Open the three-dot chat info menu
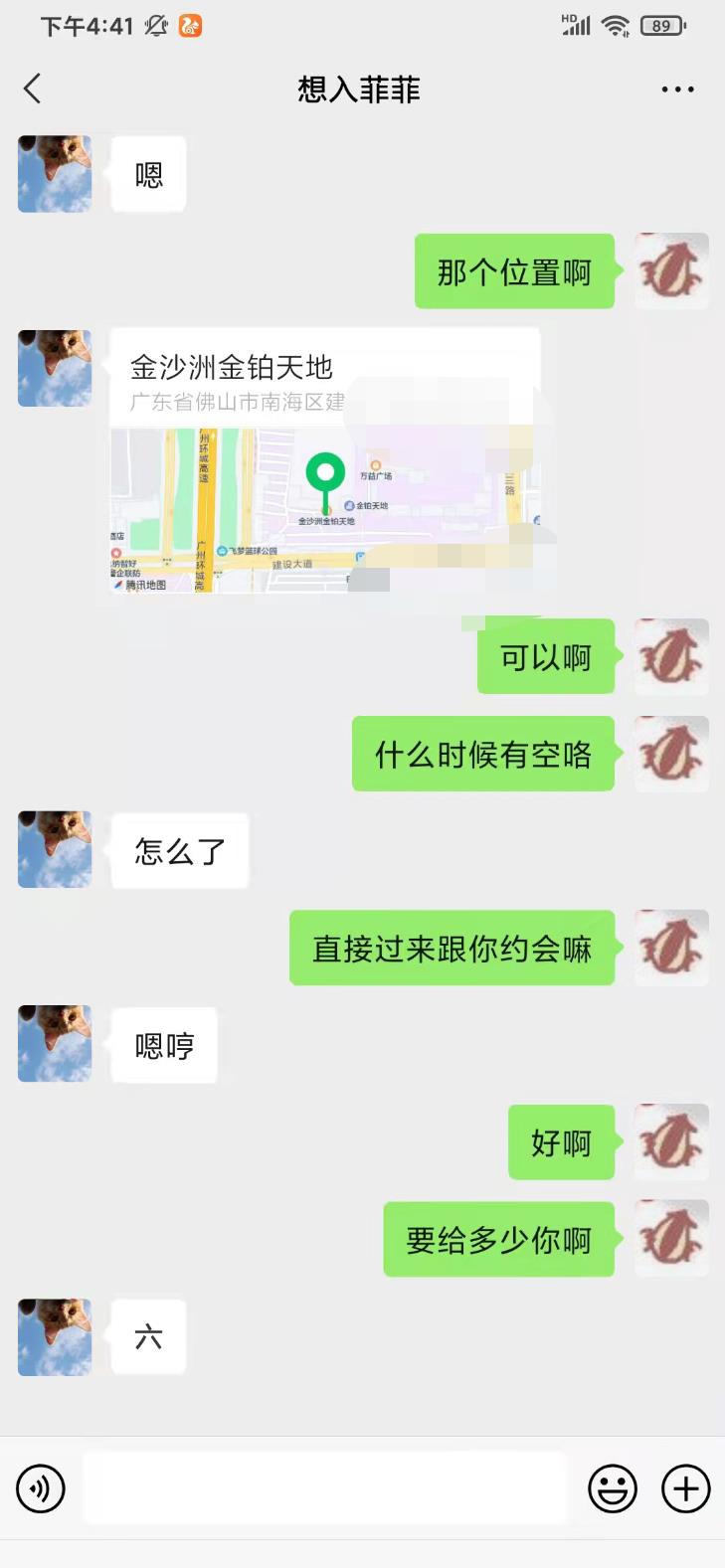The width and height of the screenshot is (725, 1568). (677, 89)
